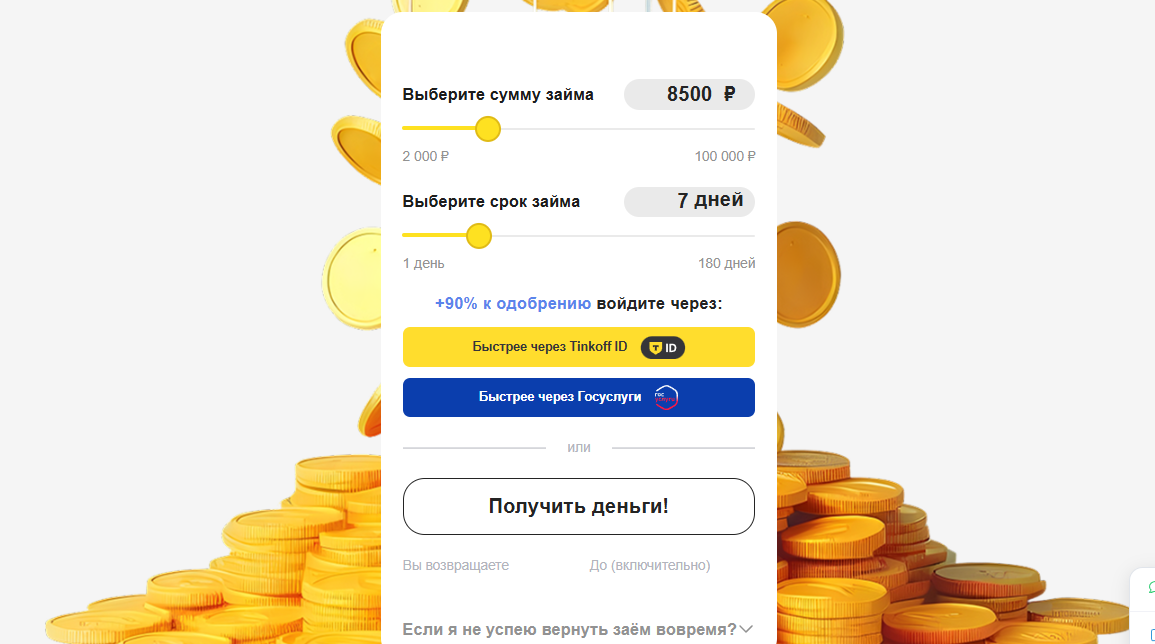Open the chat widget at the edge
The image size is (1155, 644).
tap(1148, 588)
